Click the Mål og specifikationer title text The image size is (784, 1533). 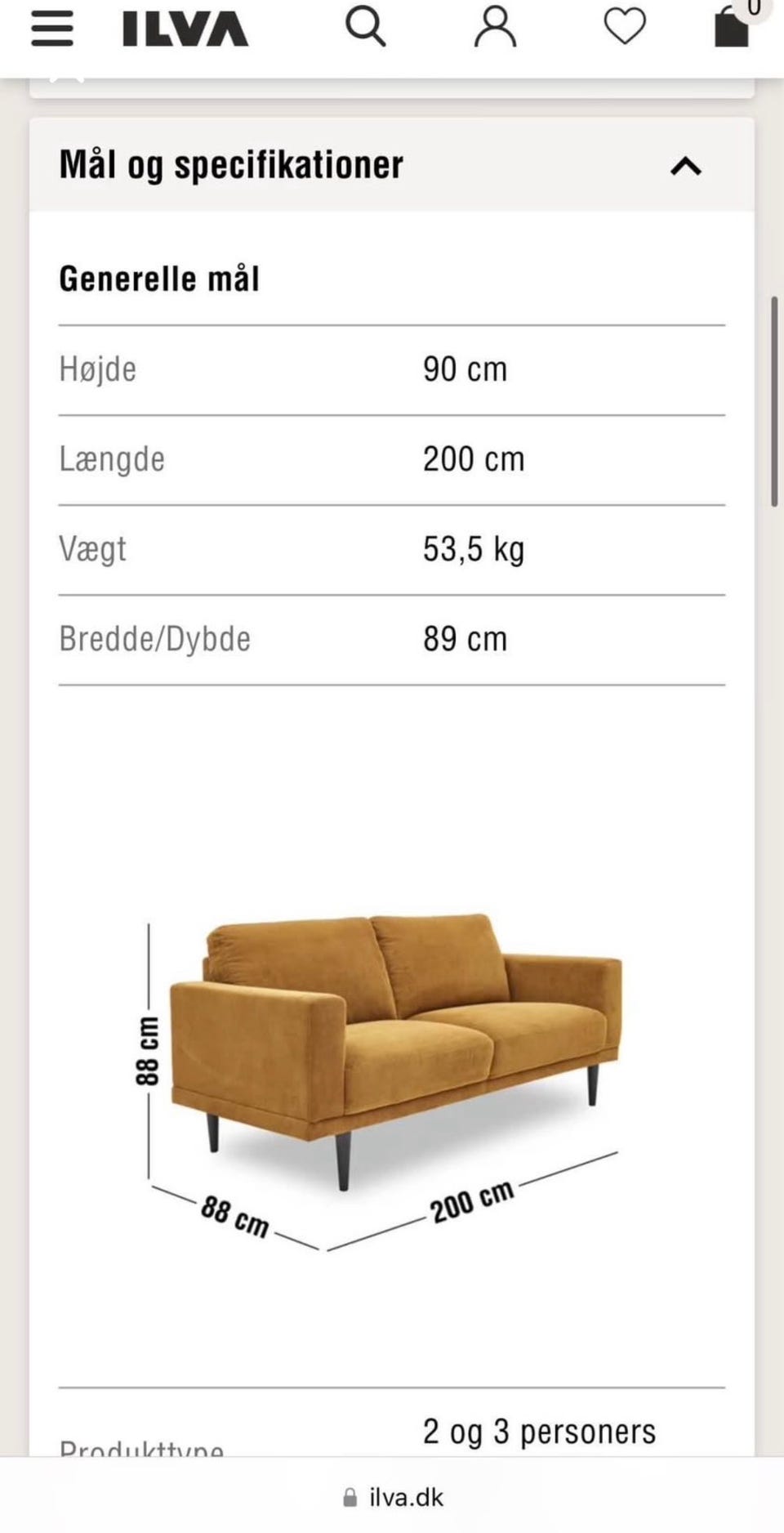[x=231, y=164]
